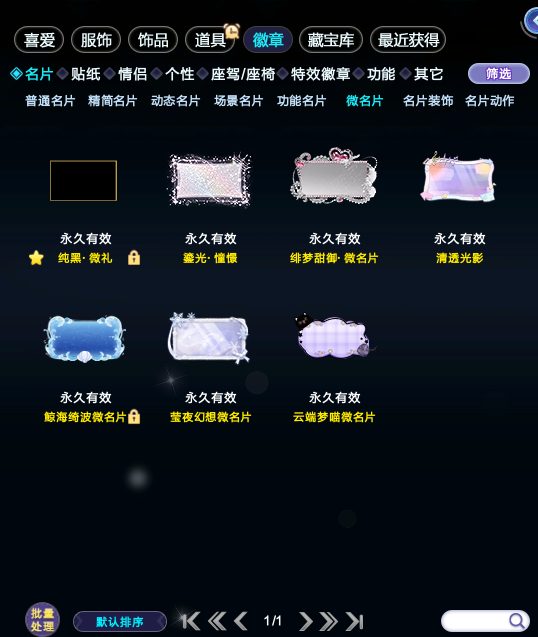Viewport: 538px width, 637px height.
Task: Open the 道具 tab
Action: pyautogui.click(x=210, y=40)
